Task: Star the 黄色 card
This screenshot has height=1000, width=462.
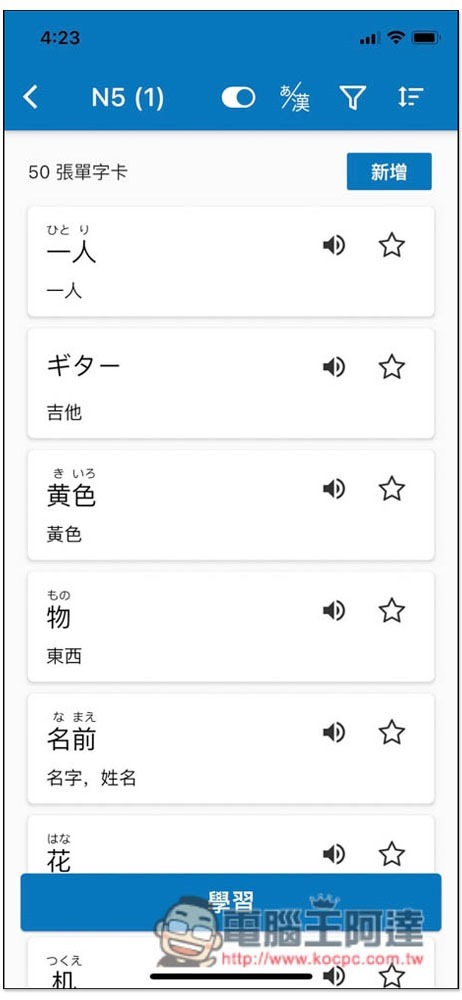Action: coord(392,489)
